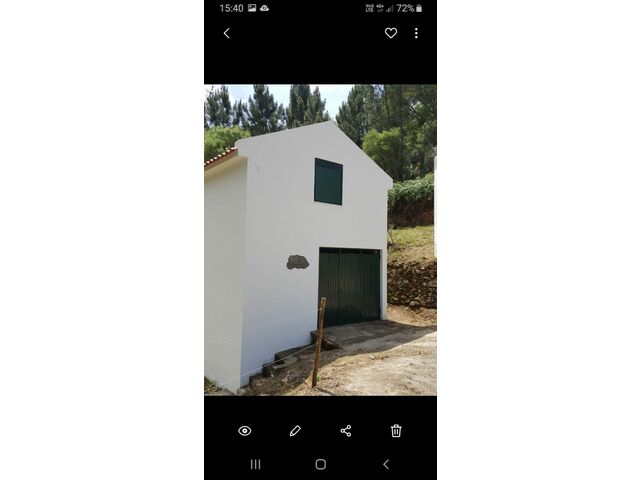The height and width of the screenshot is (480, 640).
Task: Open recent apps from the navigation bar
Action: click(x=255, y=464)
